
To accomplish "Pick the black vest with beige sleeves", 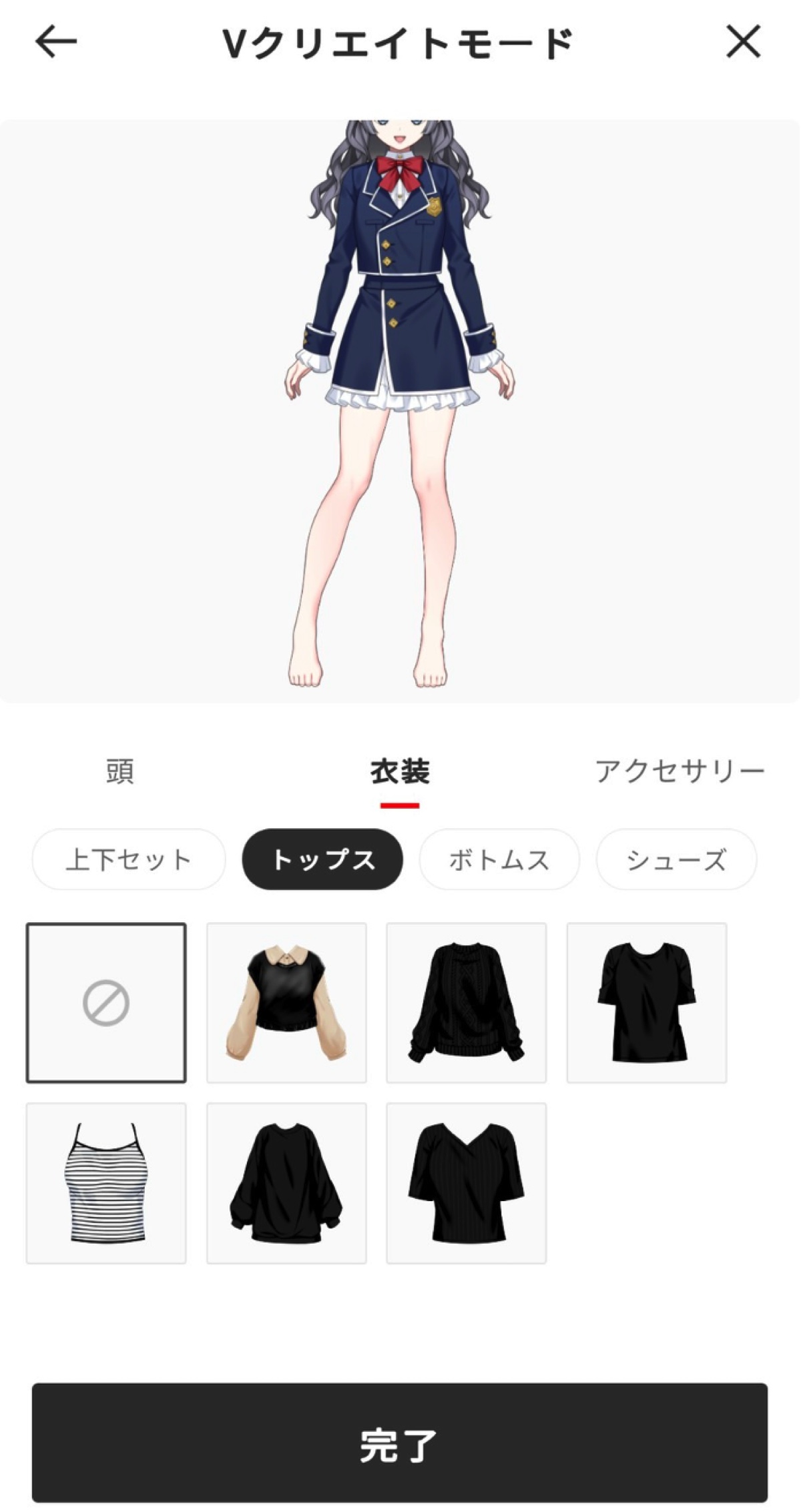I will 286,1003.
